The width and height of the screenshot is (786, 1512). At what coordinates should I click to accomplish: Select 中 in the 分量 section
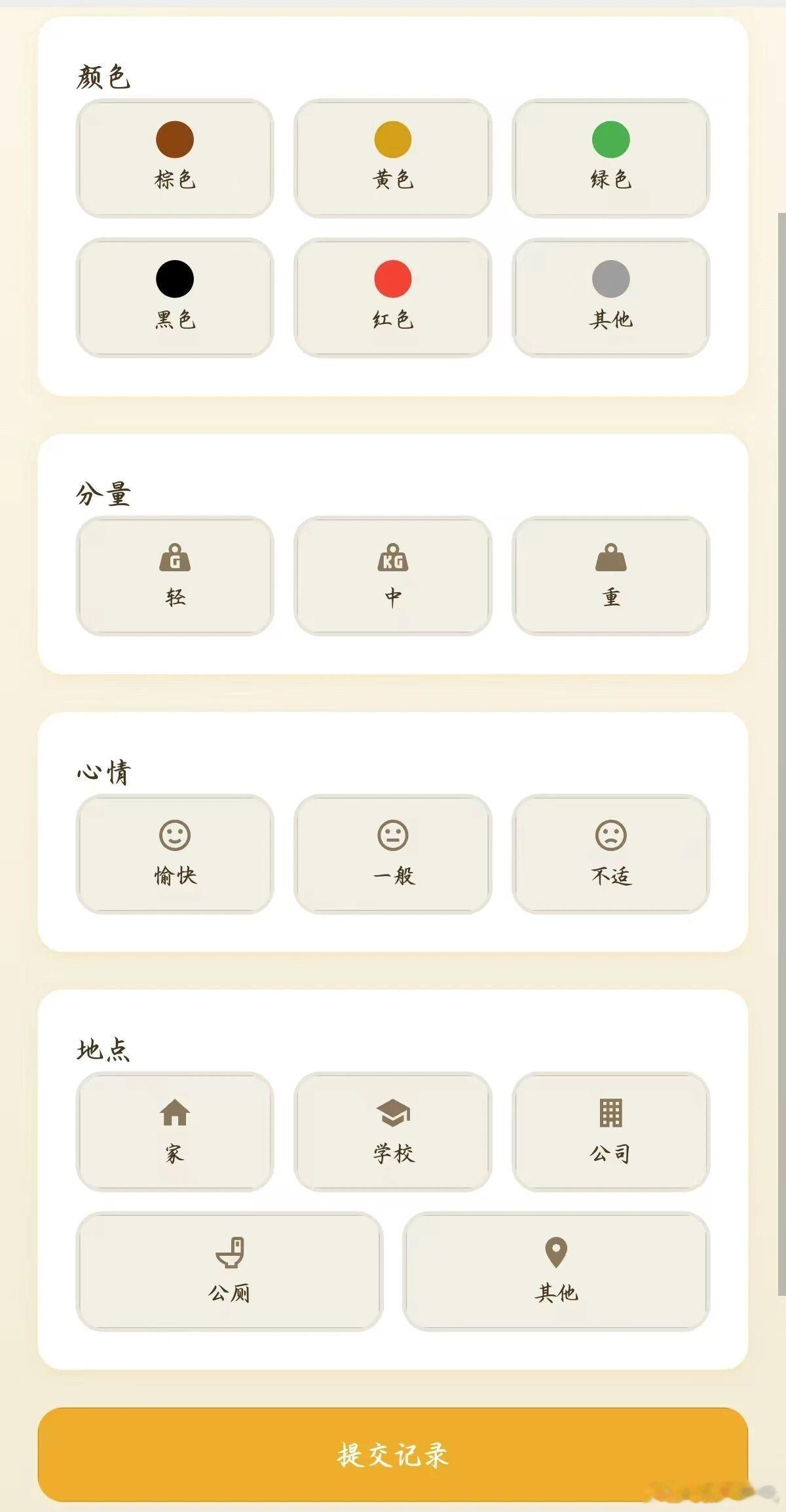point(392,576)
